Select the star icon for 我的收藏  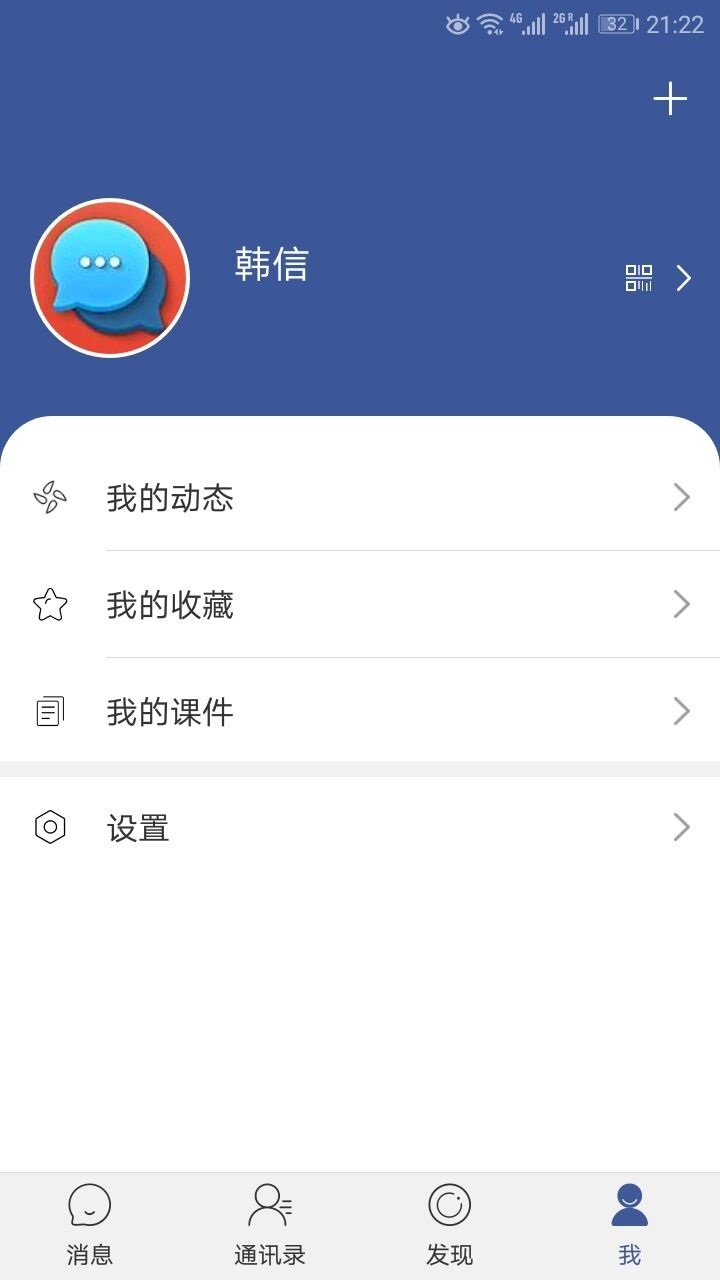(50, 604)
